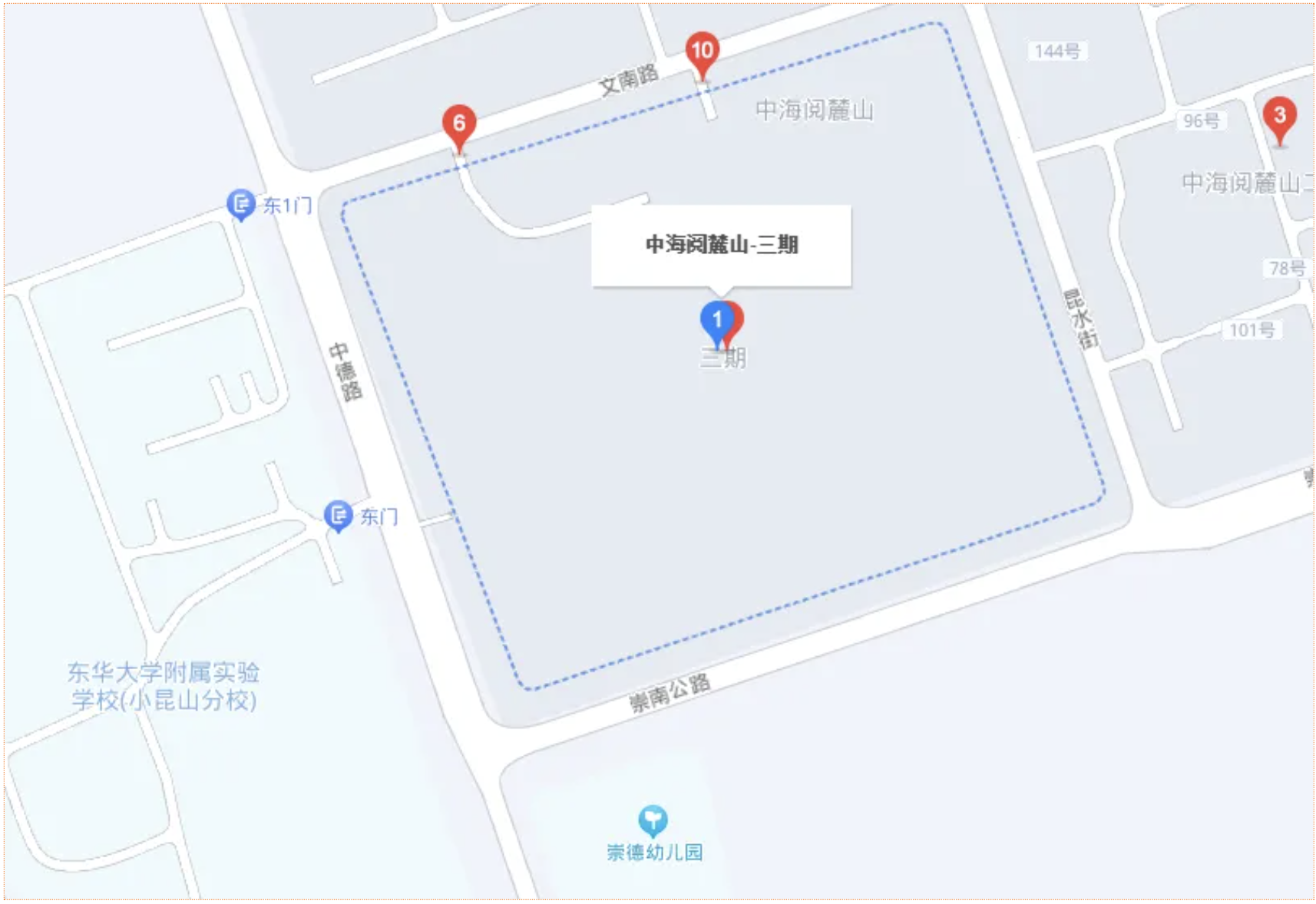Tap the 东1门 entrance marker
This screenshot has width=1316, height=904.
point(241,204)
